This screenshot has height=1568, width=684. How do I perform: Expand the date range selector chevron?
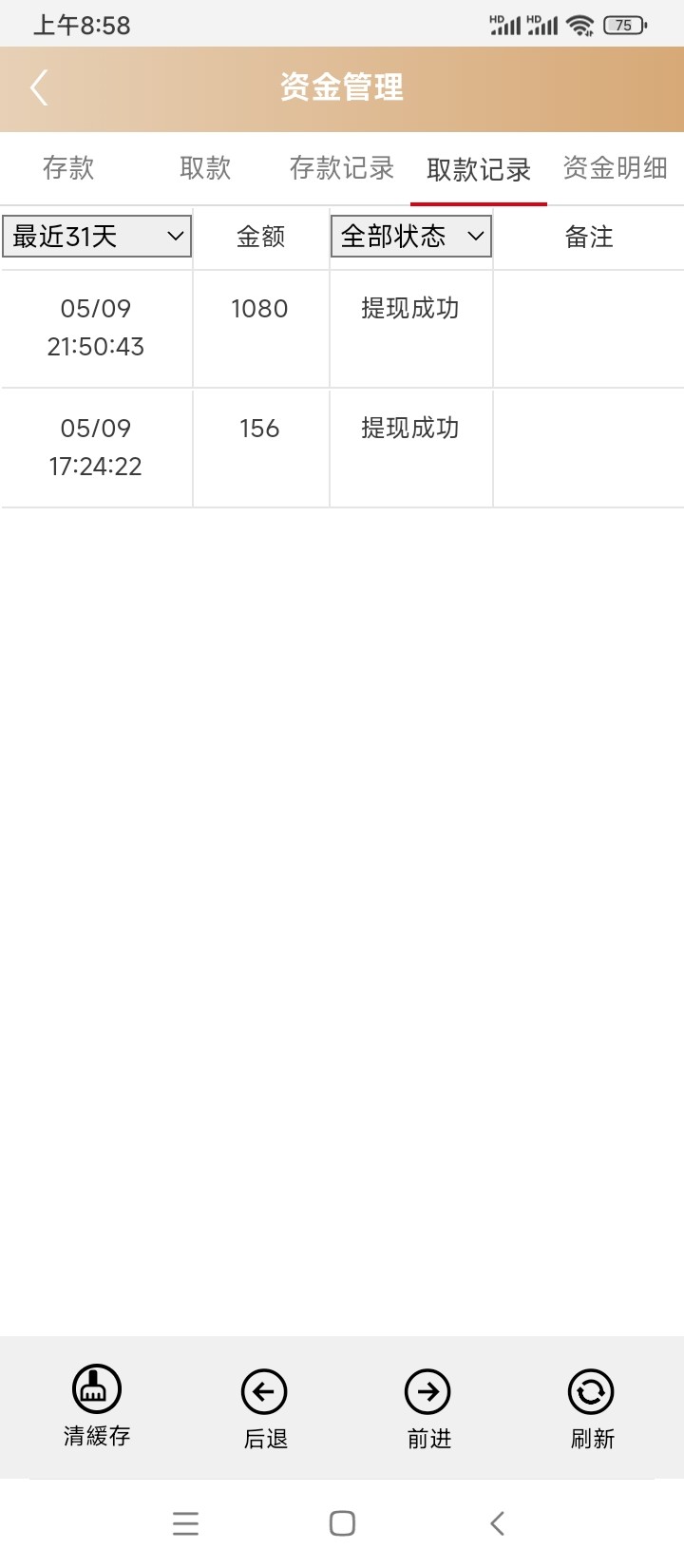click(x=173, y=236)
